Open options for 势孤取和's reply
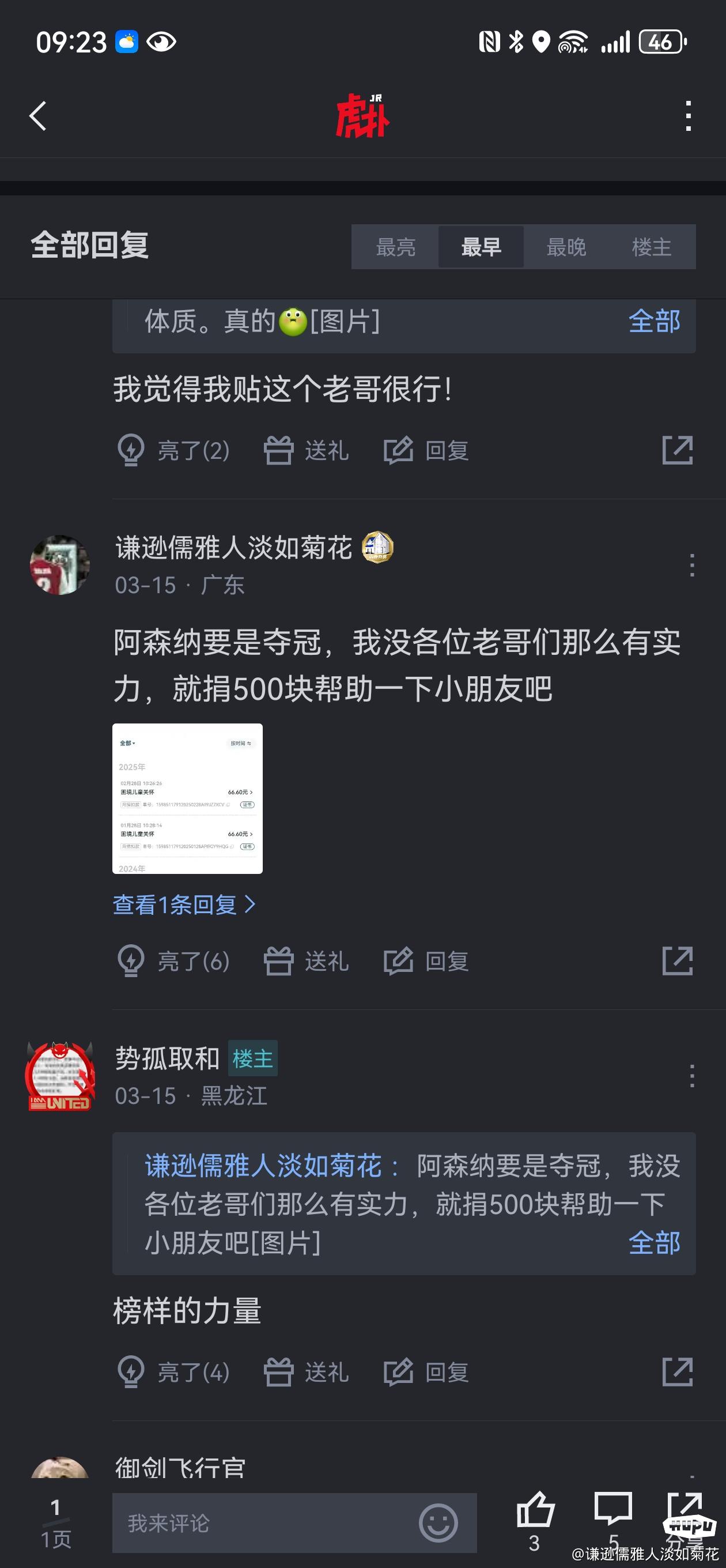Image resolution: width=726 pixels, height=1568 pixels. coord(692,1076)
